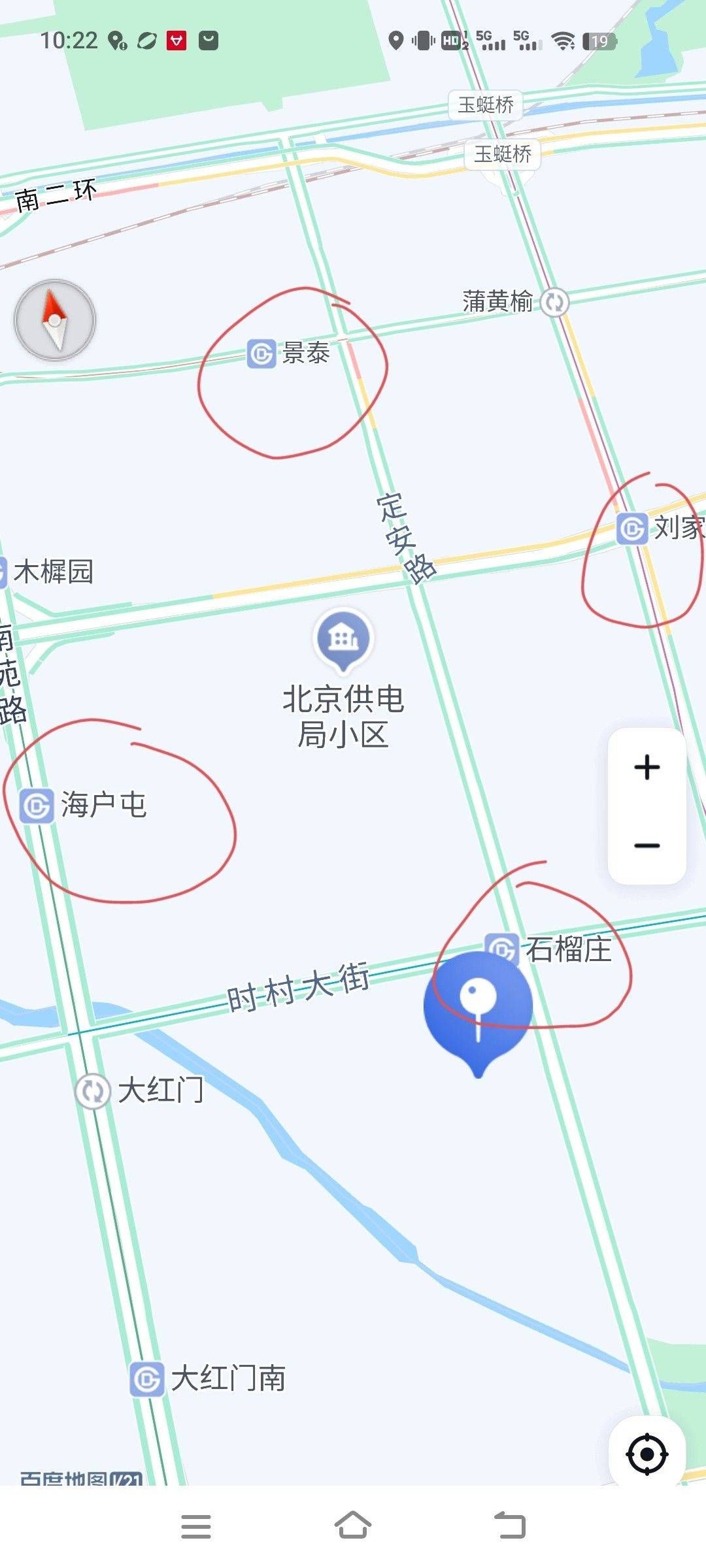Zoom in with the plus button
This screenshot has height=1568, width=706.
647,767
